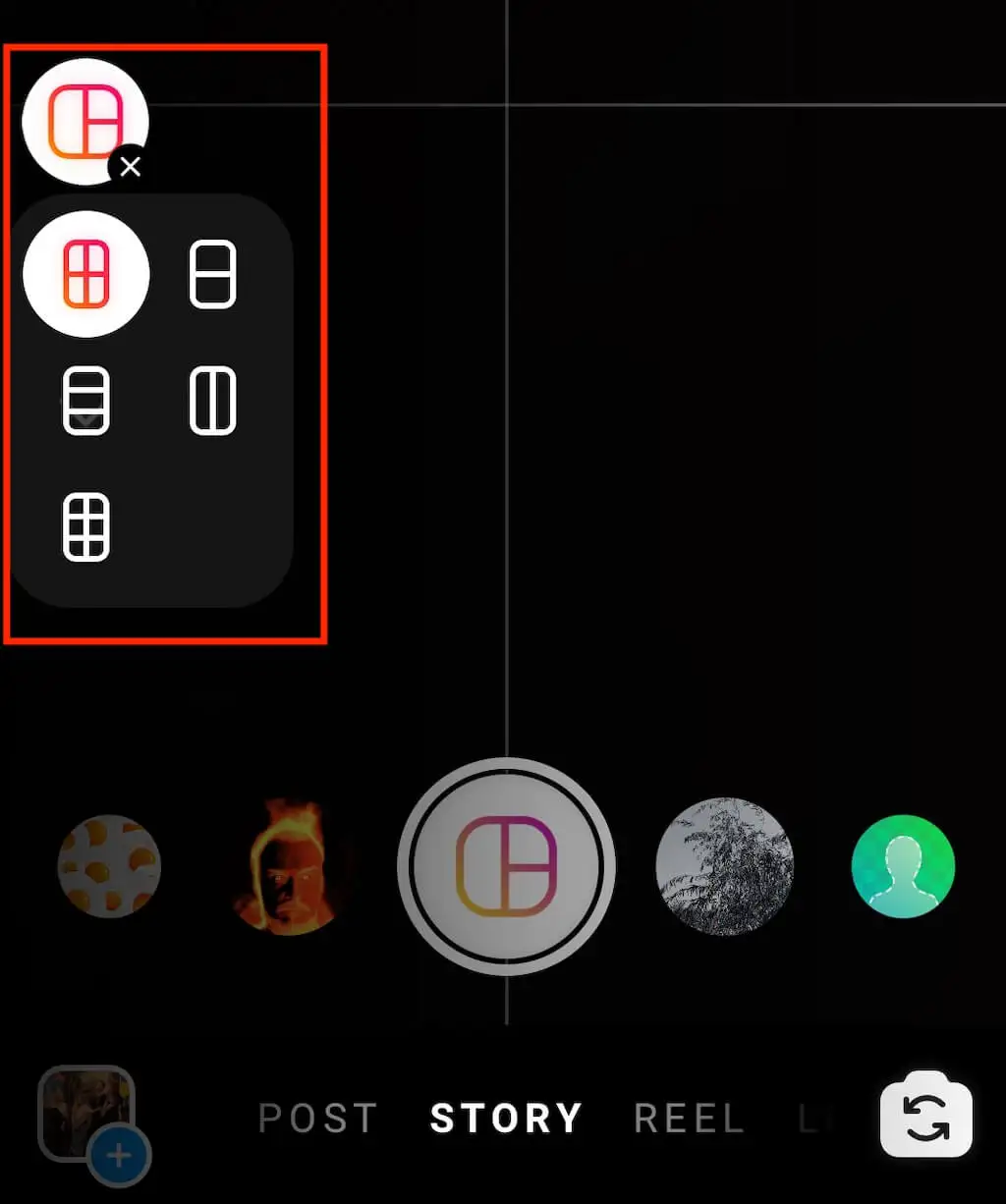The image size is (1006, 1204).
Task: Choose the orange spotted effect
Action: [x=108, y=866]
